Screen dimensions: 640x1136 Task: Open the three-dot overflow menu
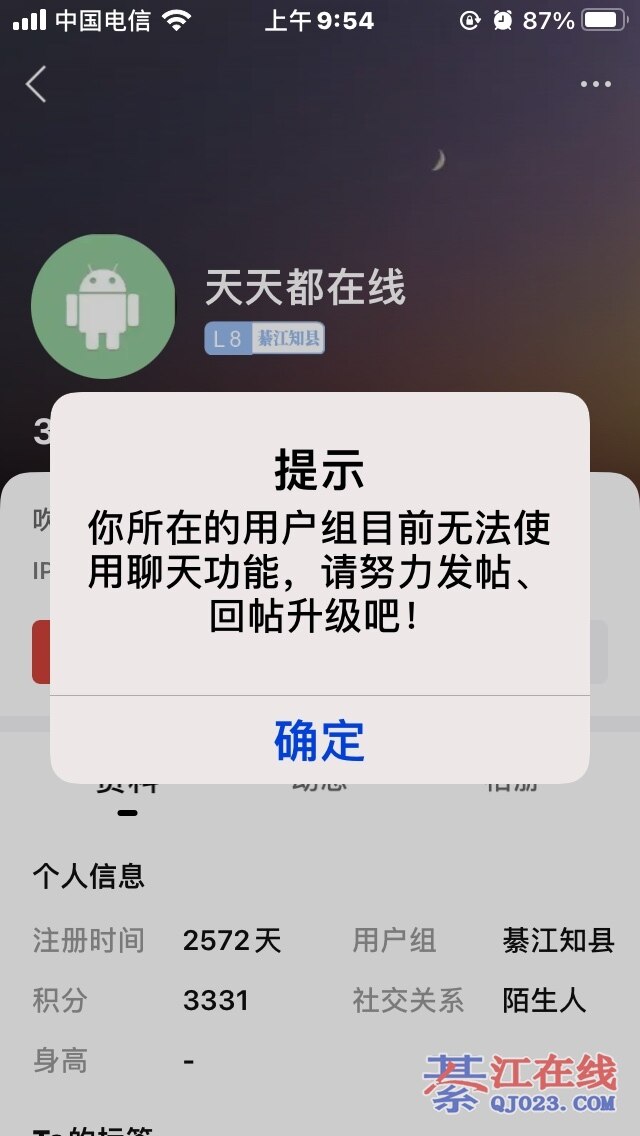coord(595,84)
